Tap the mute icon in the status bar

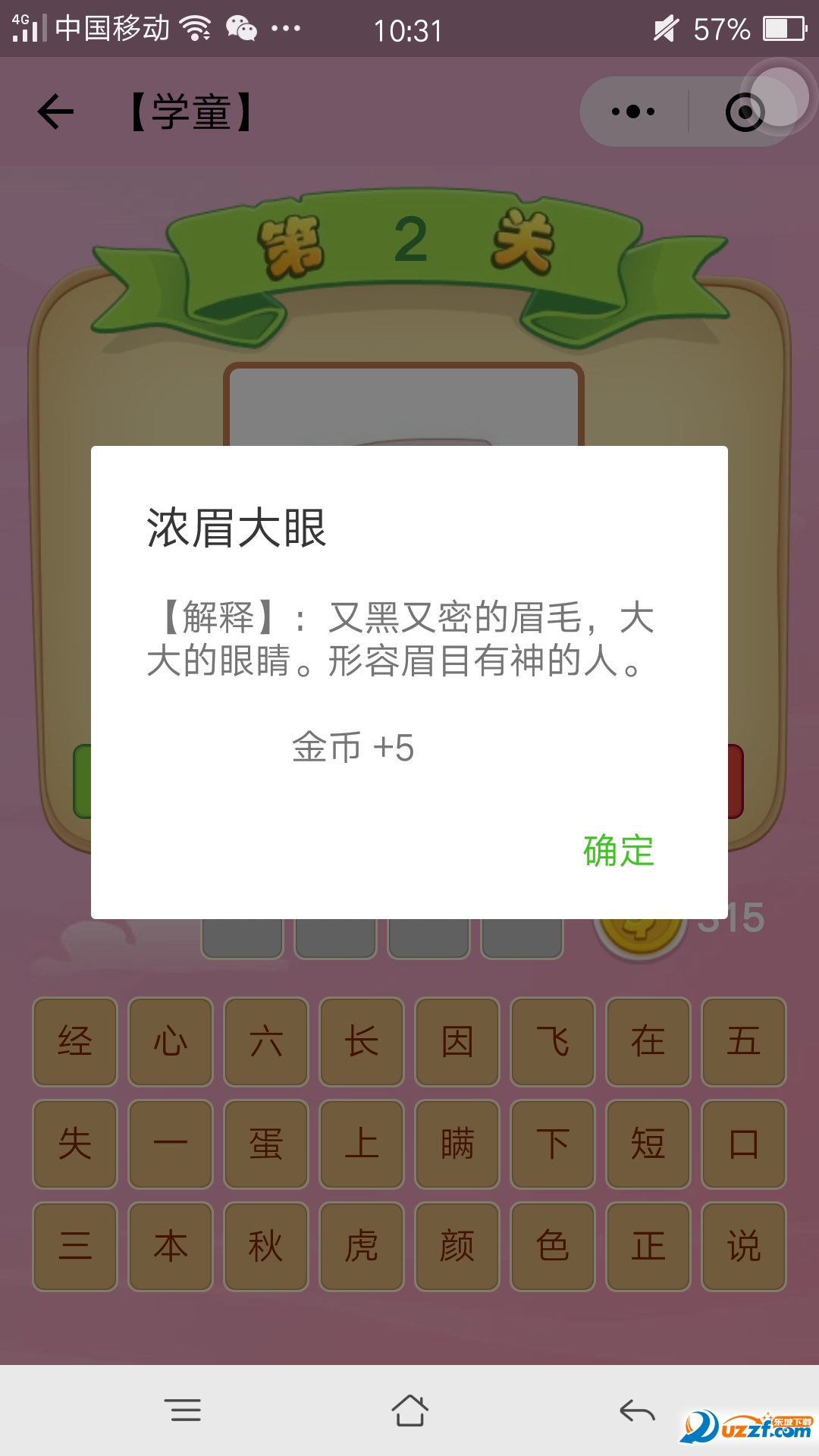[664, 29]
